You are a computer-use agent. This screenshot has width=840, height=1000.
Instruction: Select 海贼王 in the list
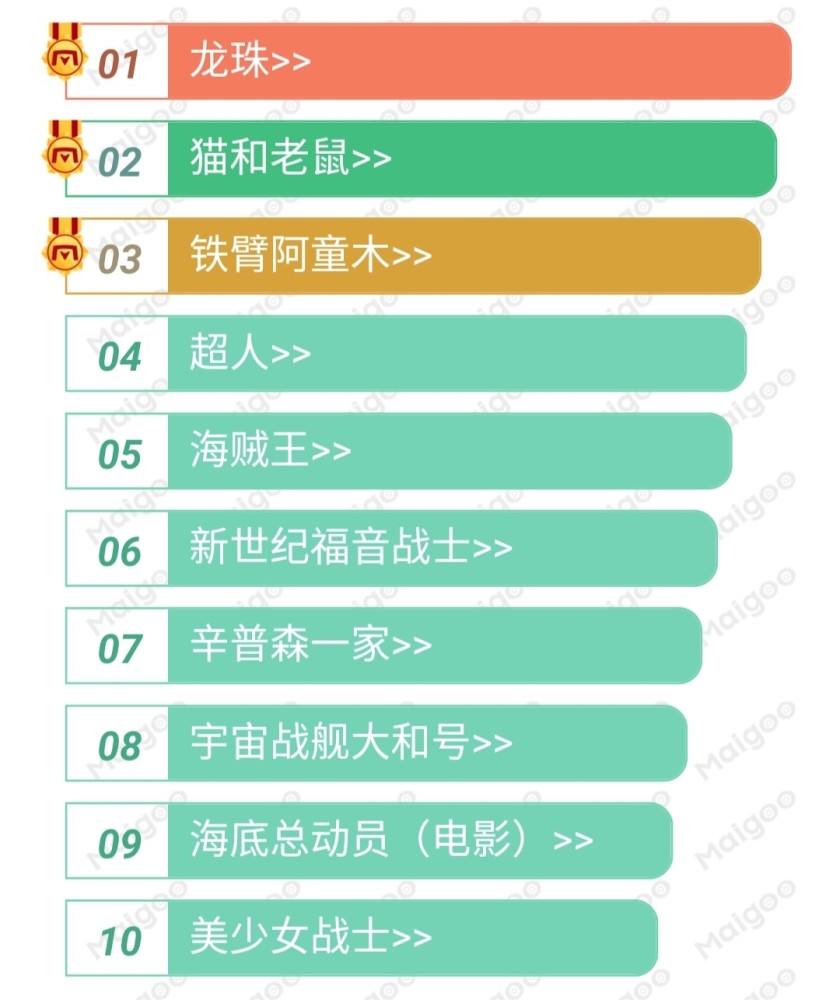click(270, 451)
